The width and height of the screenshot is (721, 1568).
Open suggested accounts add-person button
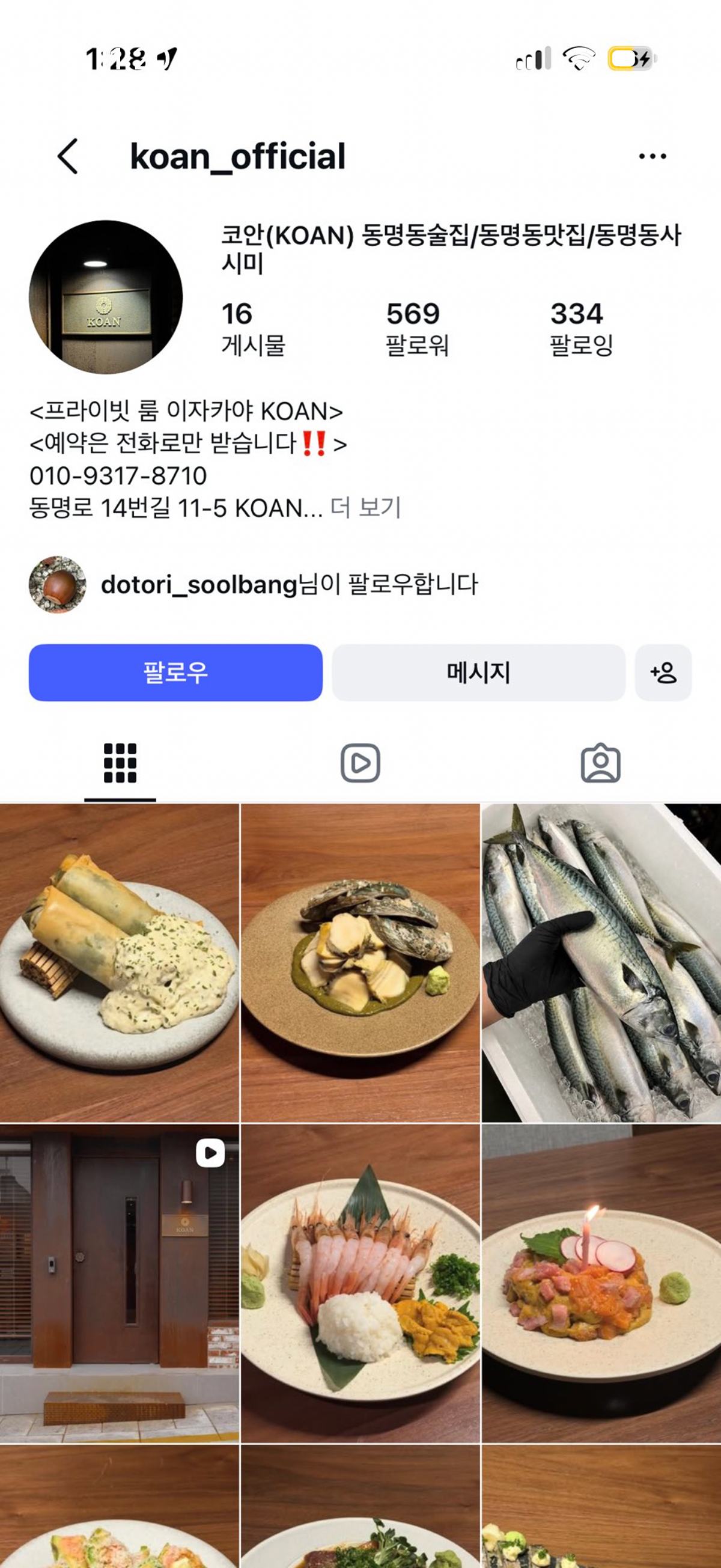663,673
